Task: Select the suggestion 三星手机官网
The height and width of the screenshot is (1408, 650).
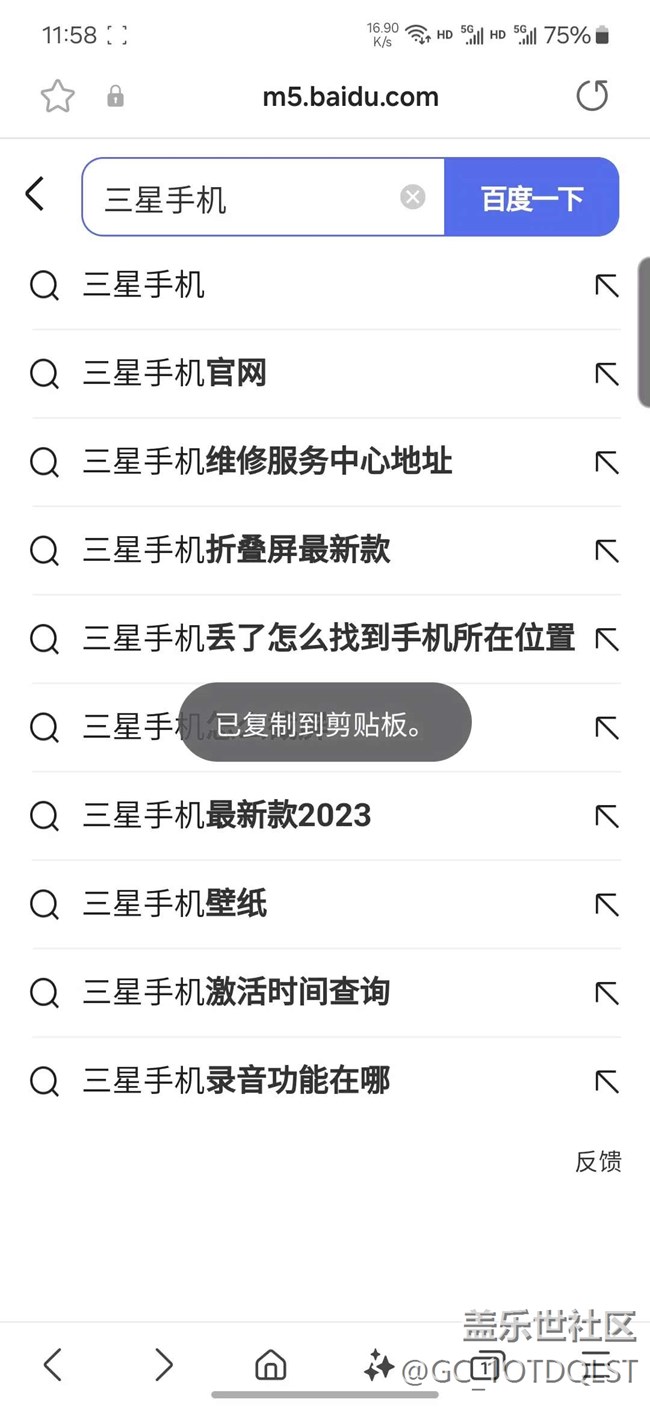Action: [x=175, y=374]
